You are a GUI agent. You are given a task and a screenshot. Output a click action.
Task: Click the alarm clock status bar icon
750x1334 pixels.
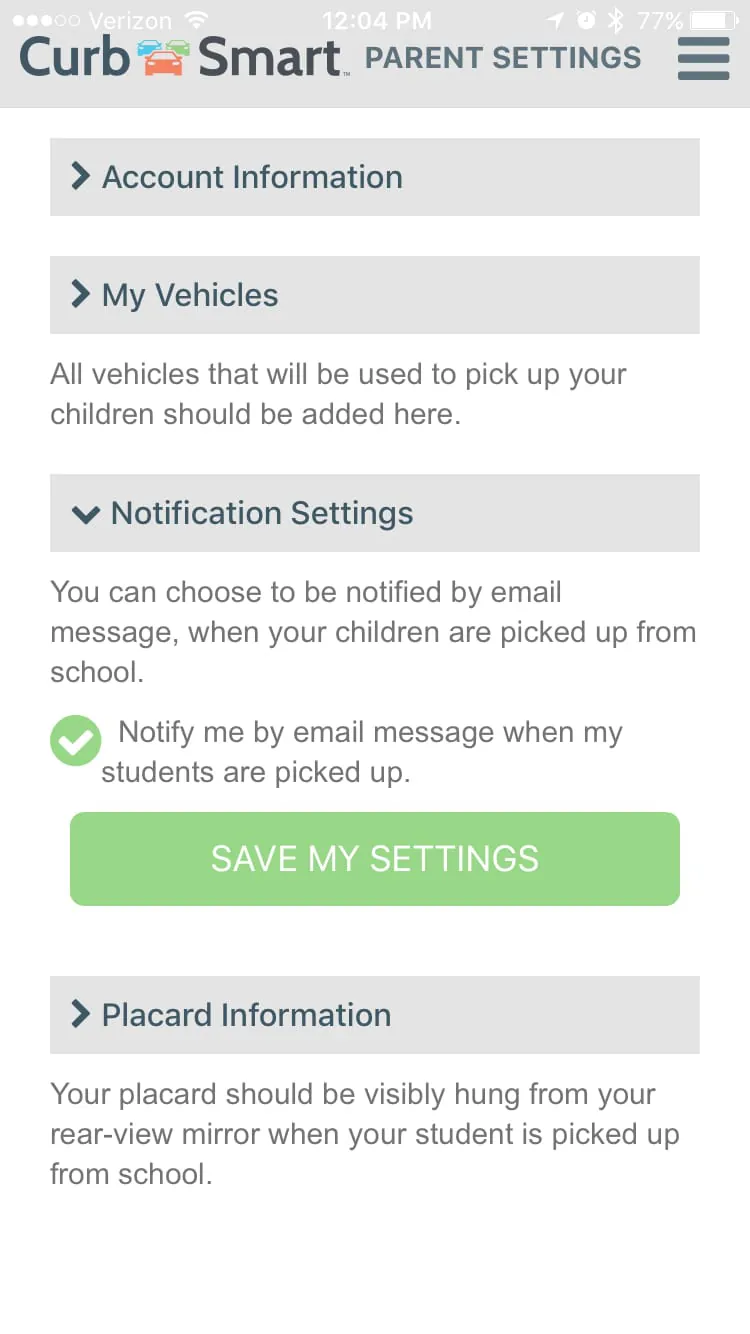pos(584,18)
